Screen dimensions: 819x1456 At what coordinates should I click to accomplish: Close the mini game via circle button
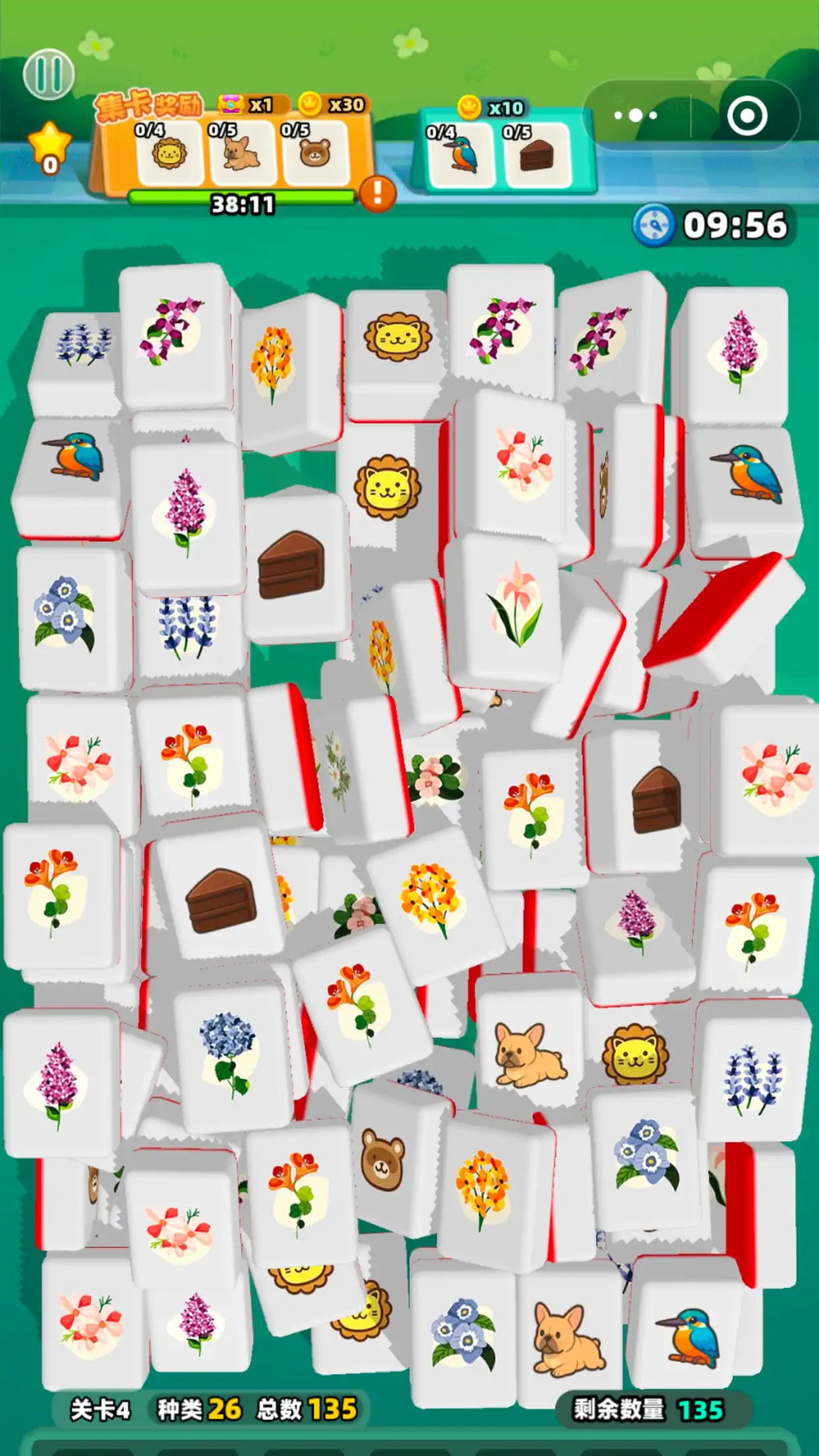click(x=747, y=116)
